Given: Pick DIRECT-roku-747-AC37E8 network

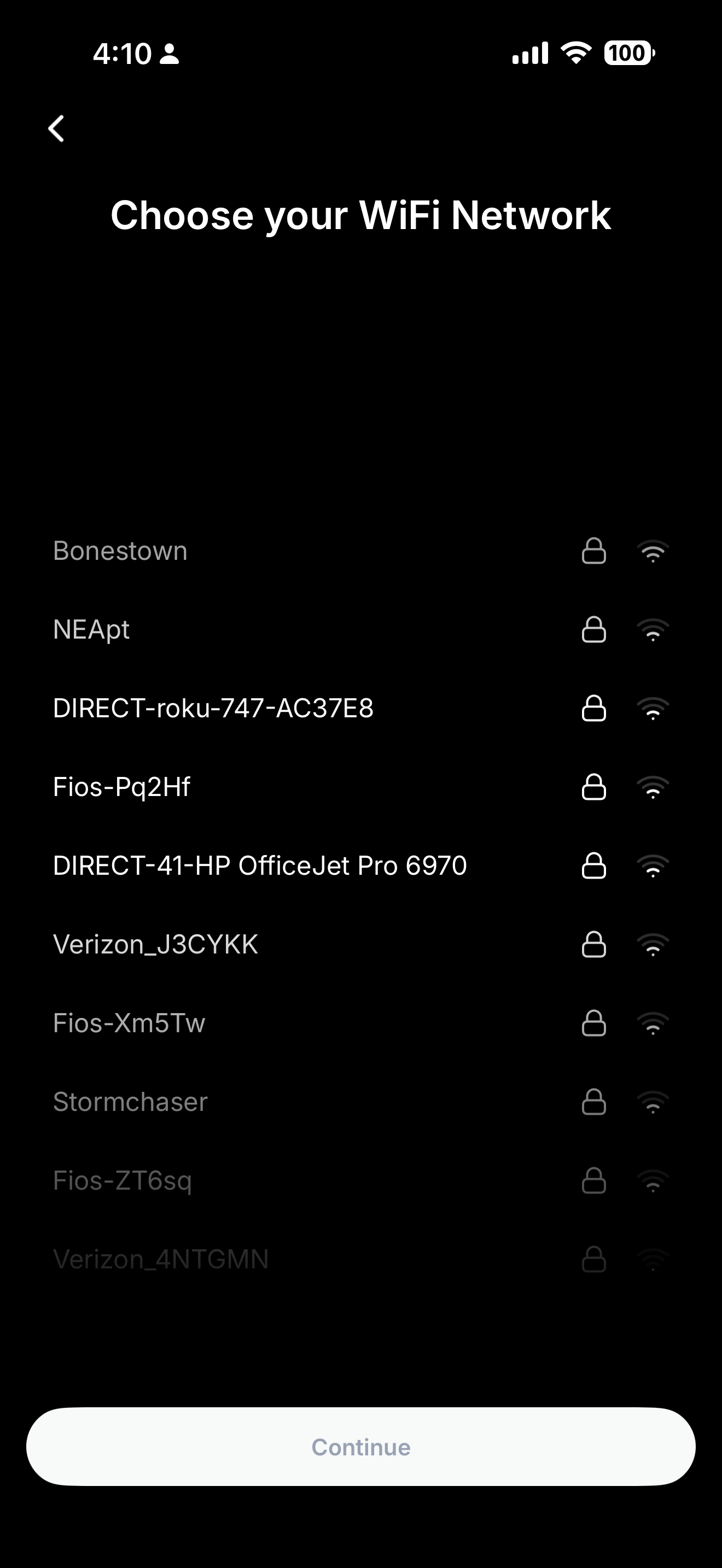Looking at the screenshot, I should (x=213, y=708).
